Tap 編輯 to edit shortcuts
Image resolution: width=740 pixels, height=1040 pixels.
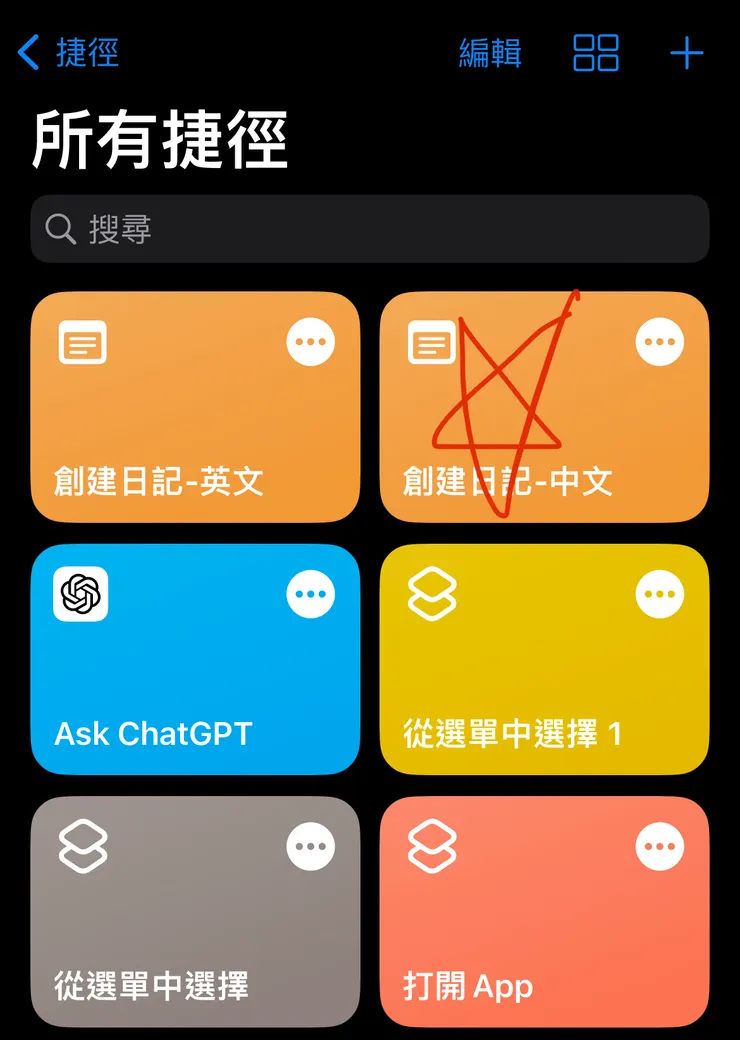[x=489, y=53]
